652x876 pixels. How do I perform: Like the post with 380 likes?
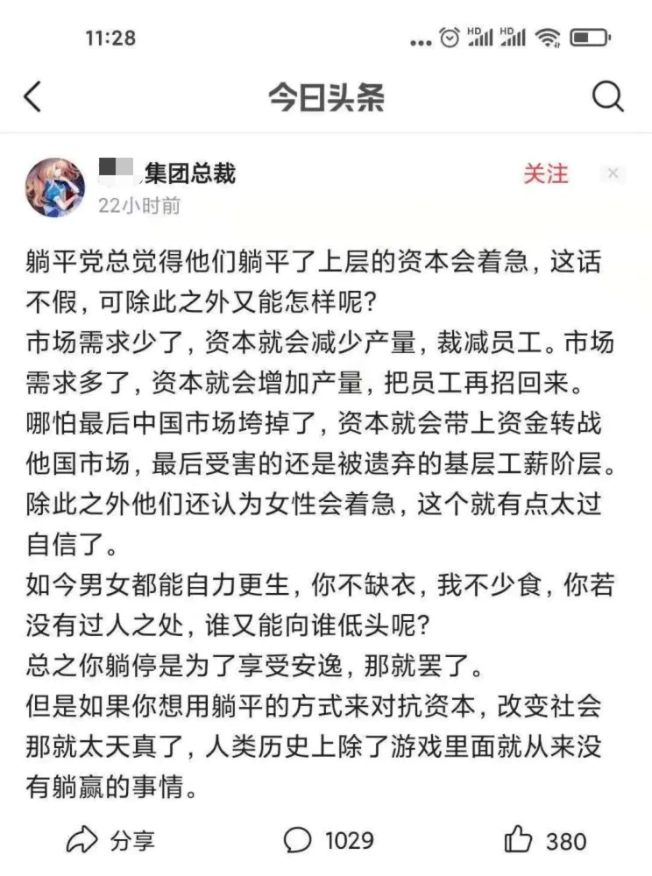click(x=545, y=840)
